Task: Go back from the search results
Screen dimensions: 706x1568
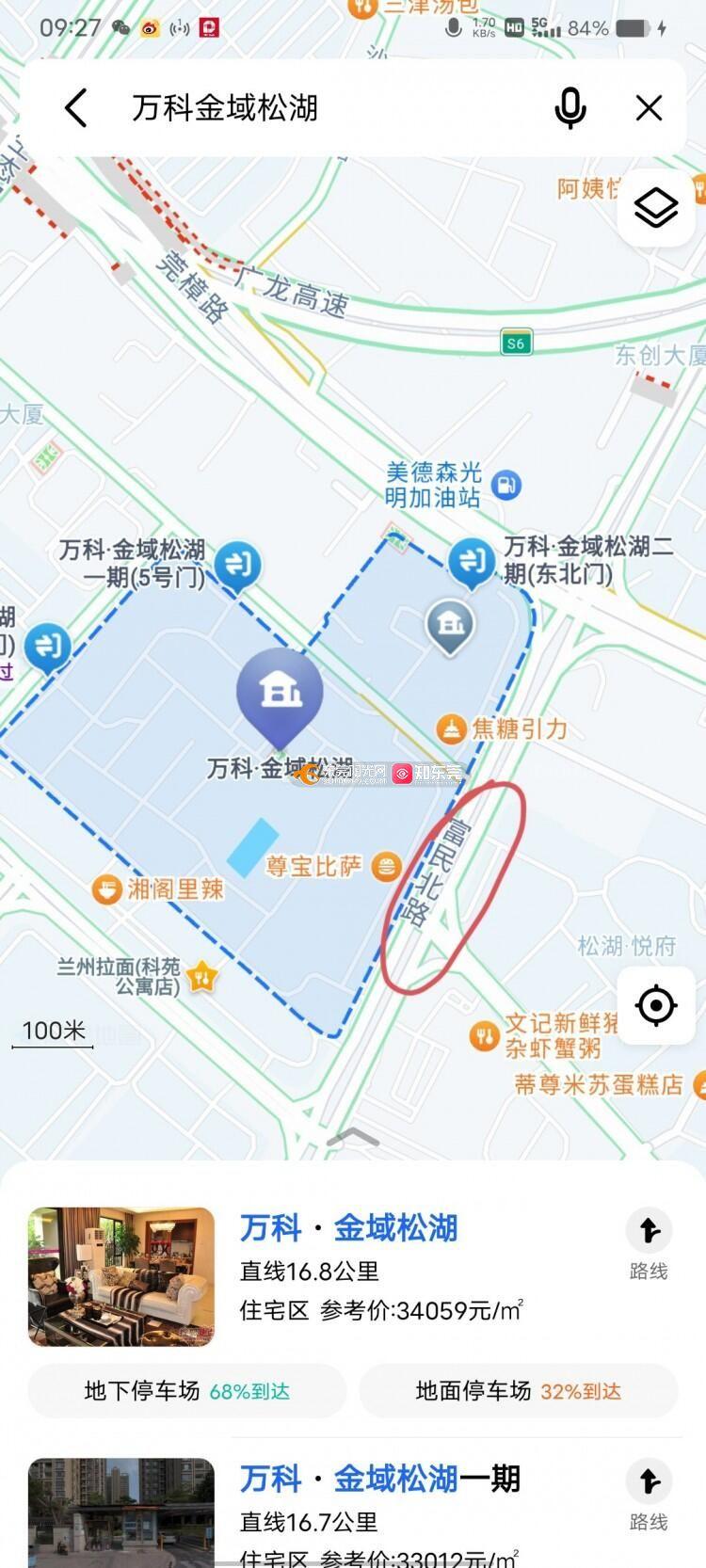Action: pos(76,108)
